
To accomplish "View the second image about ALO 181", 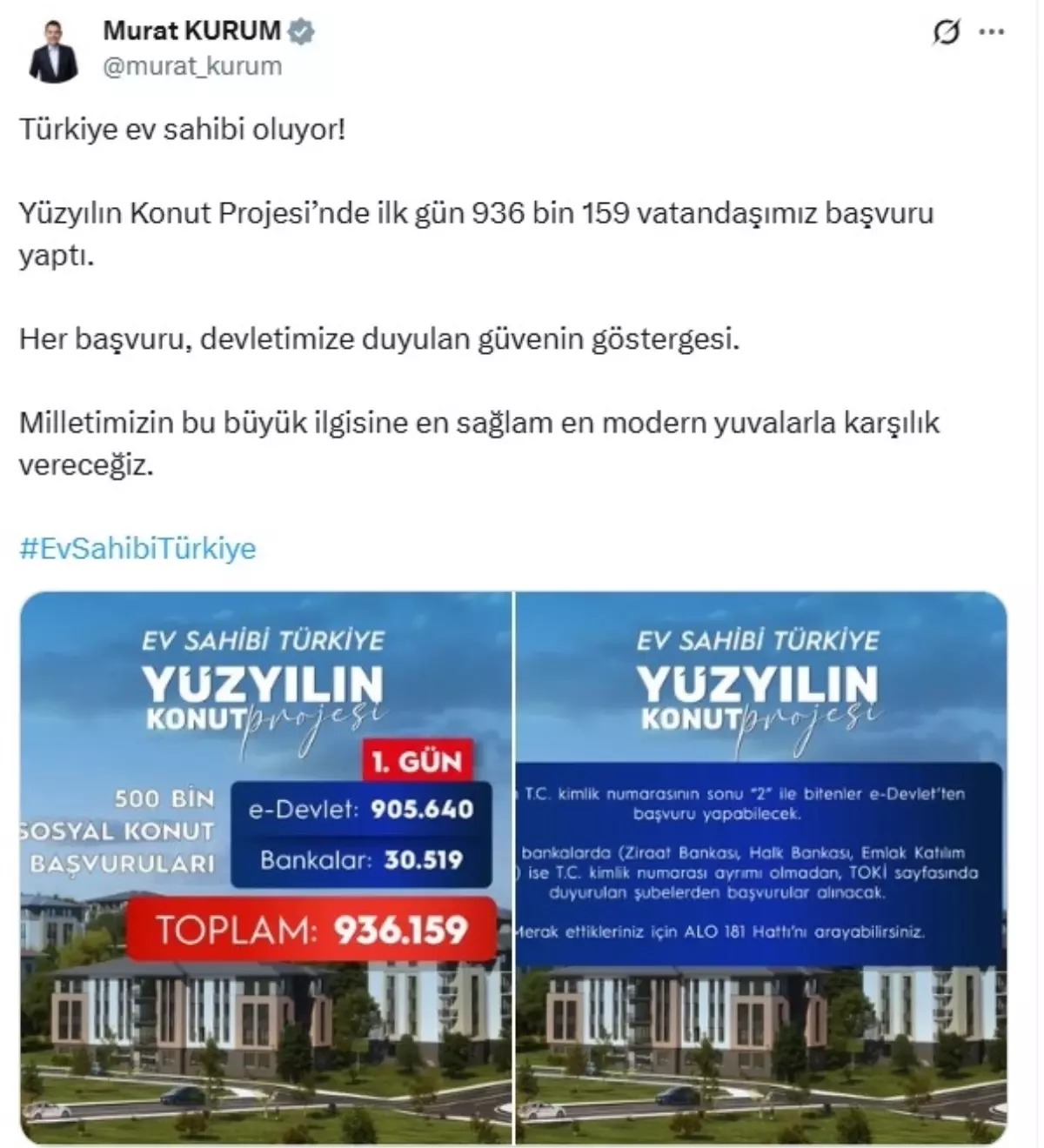I will pyautogui.click(x=761, y=867).
